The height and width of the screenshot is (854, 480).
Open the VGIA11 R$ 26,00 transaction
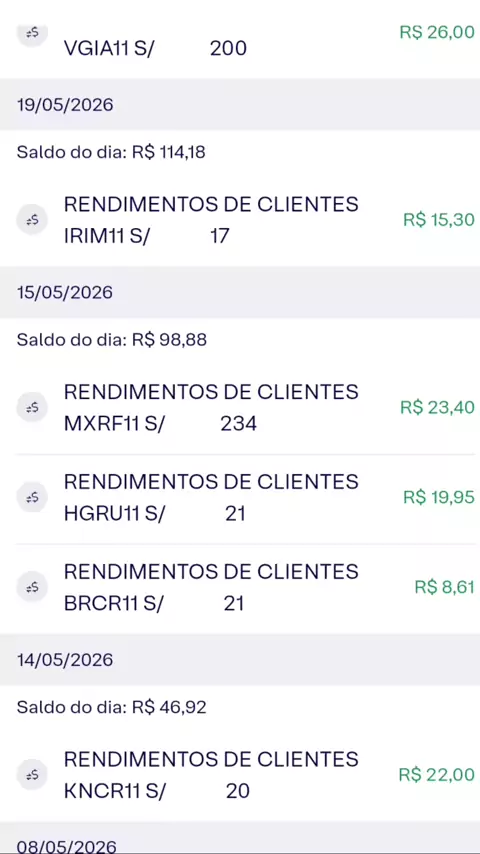point(240,39)
